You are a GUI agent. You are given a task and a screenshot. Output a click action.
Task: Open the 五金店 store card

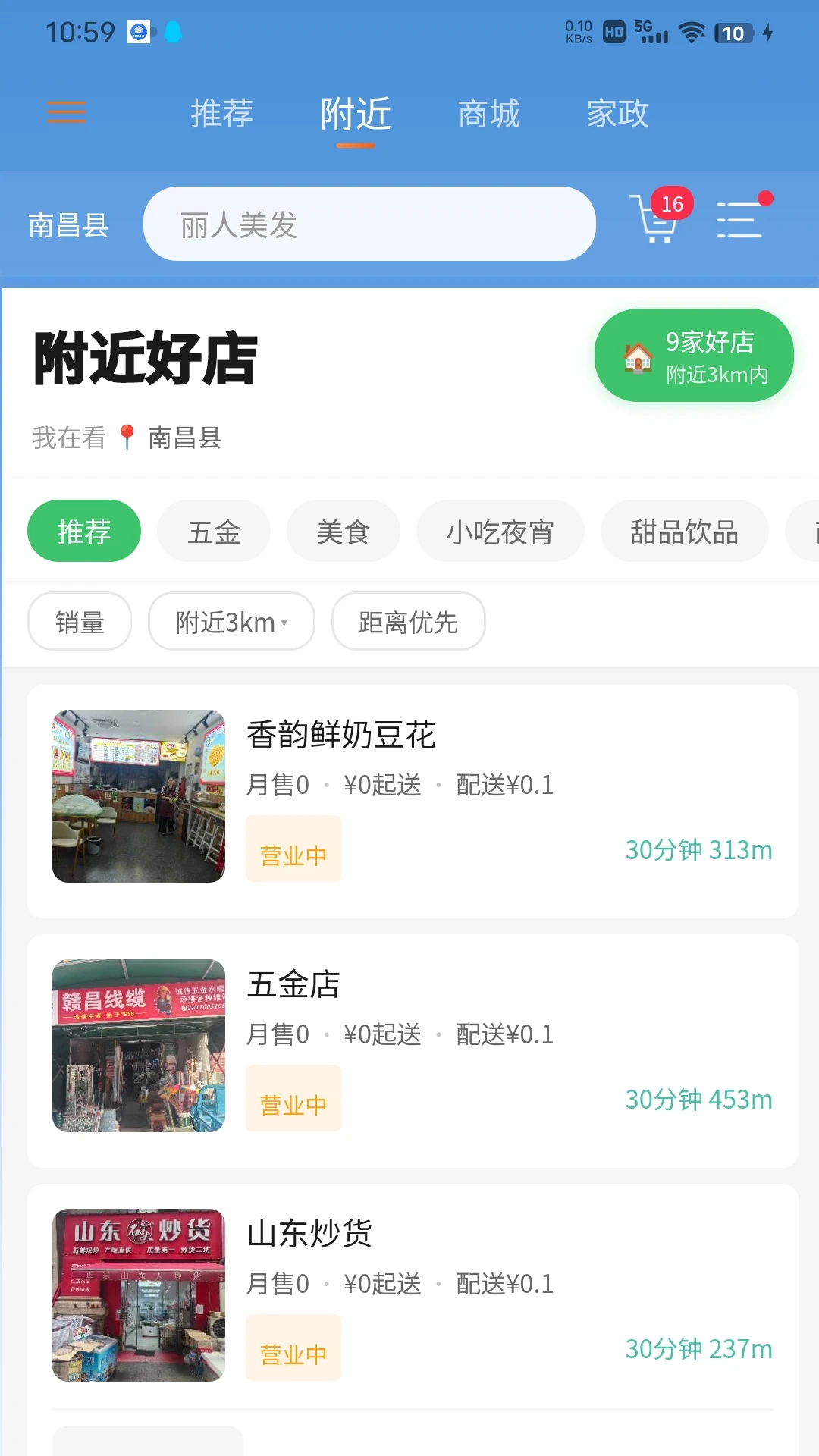[413, 1050]
